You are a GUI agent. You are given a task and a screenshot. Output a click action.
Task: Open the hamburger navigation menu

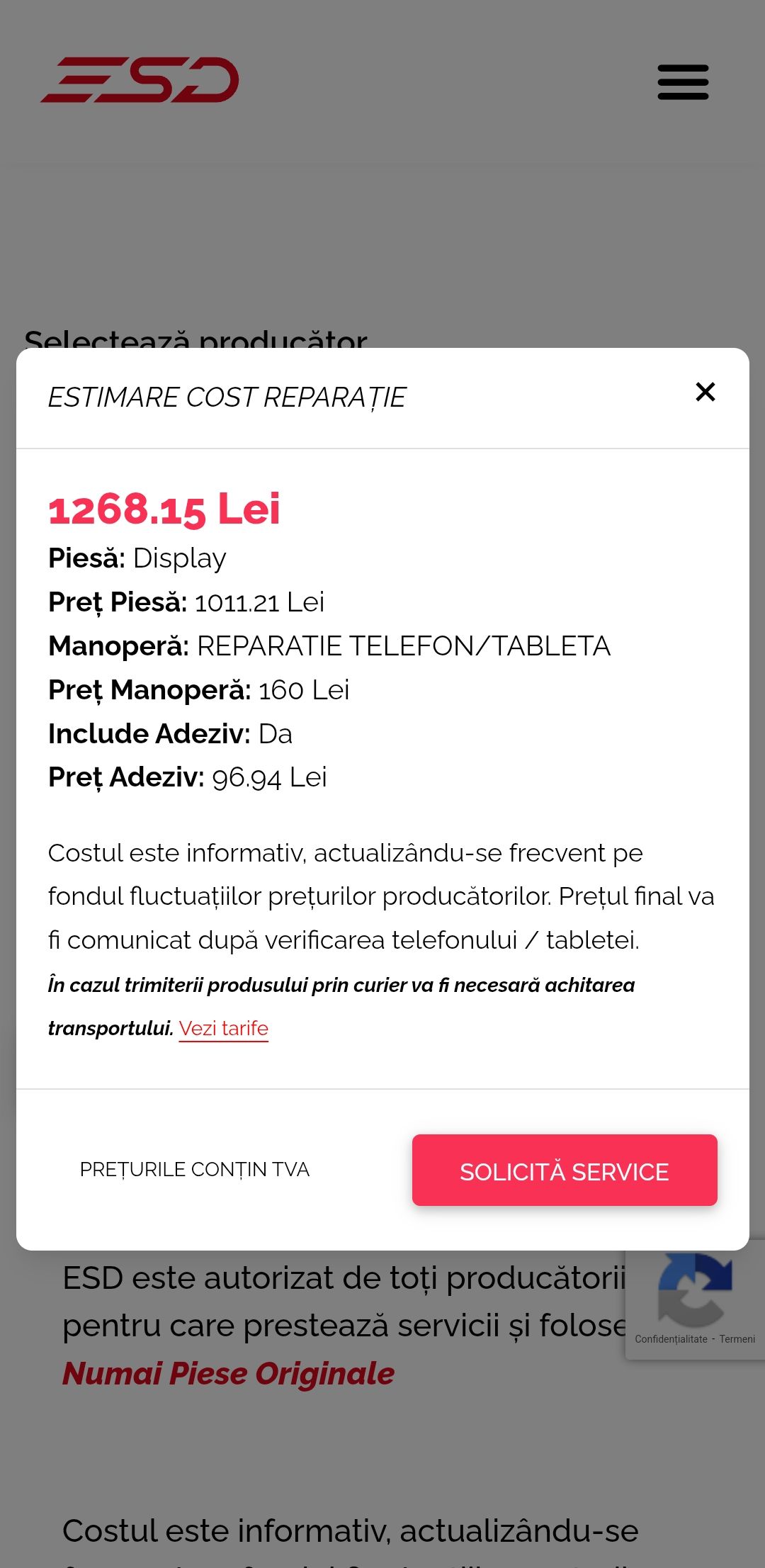click(x=682, y=81)
